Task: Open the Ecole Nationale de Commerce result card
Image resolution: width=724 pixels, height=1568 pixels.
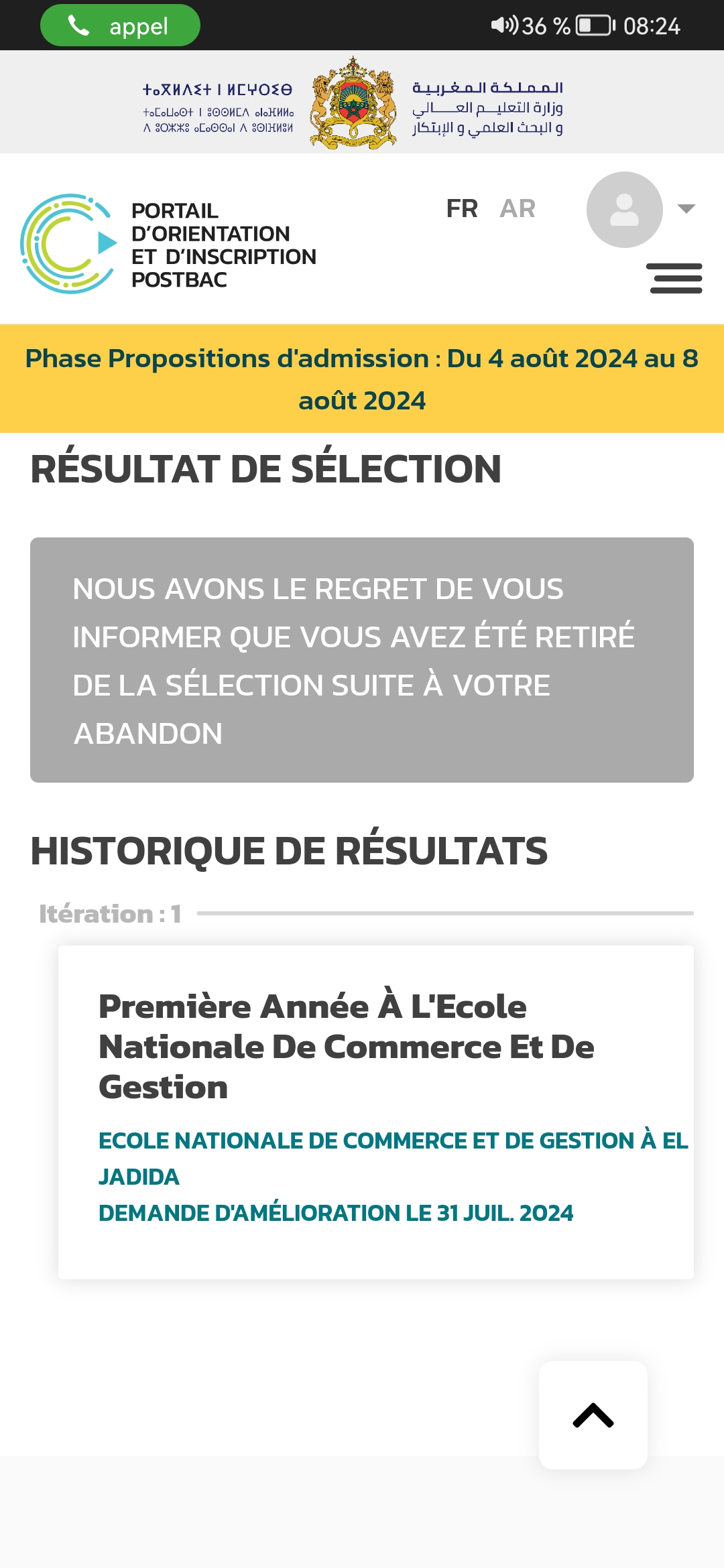Action: (375, 1111)
